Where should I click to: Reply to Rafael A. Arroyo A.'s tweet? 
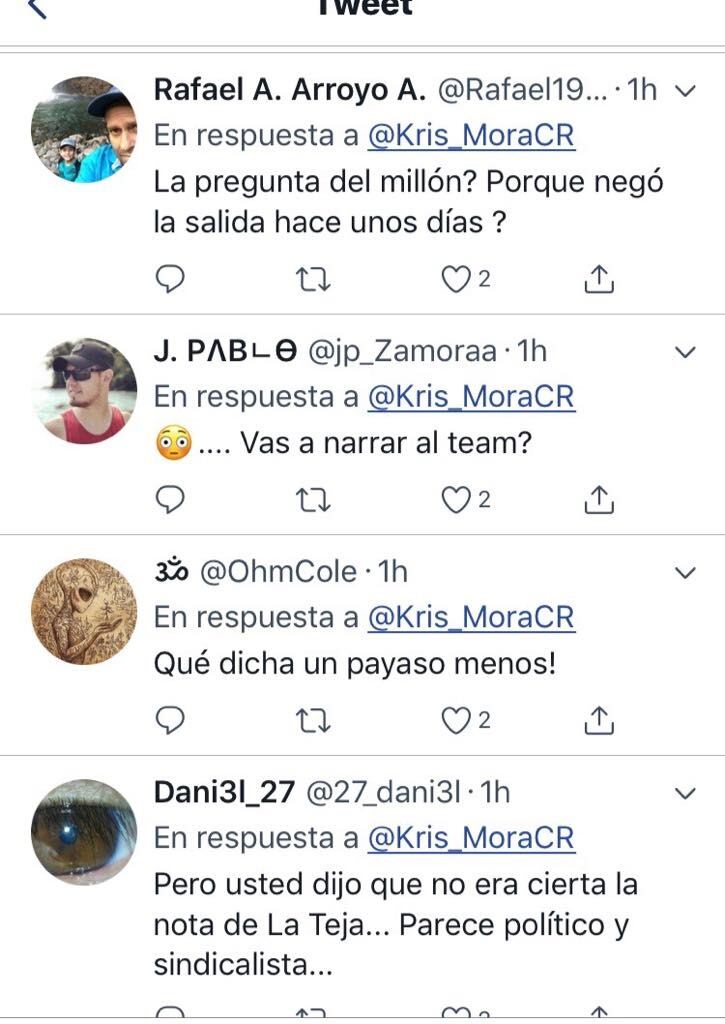pos(171,280)
